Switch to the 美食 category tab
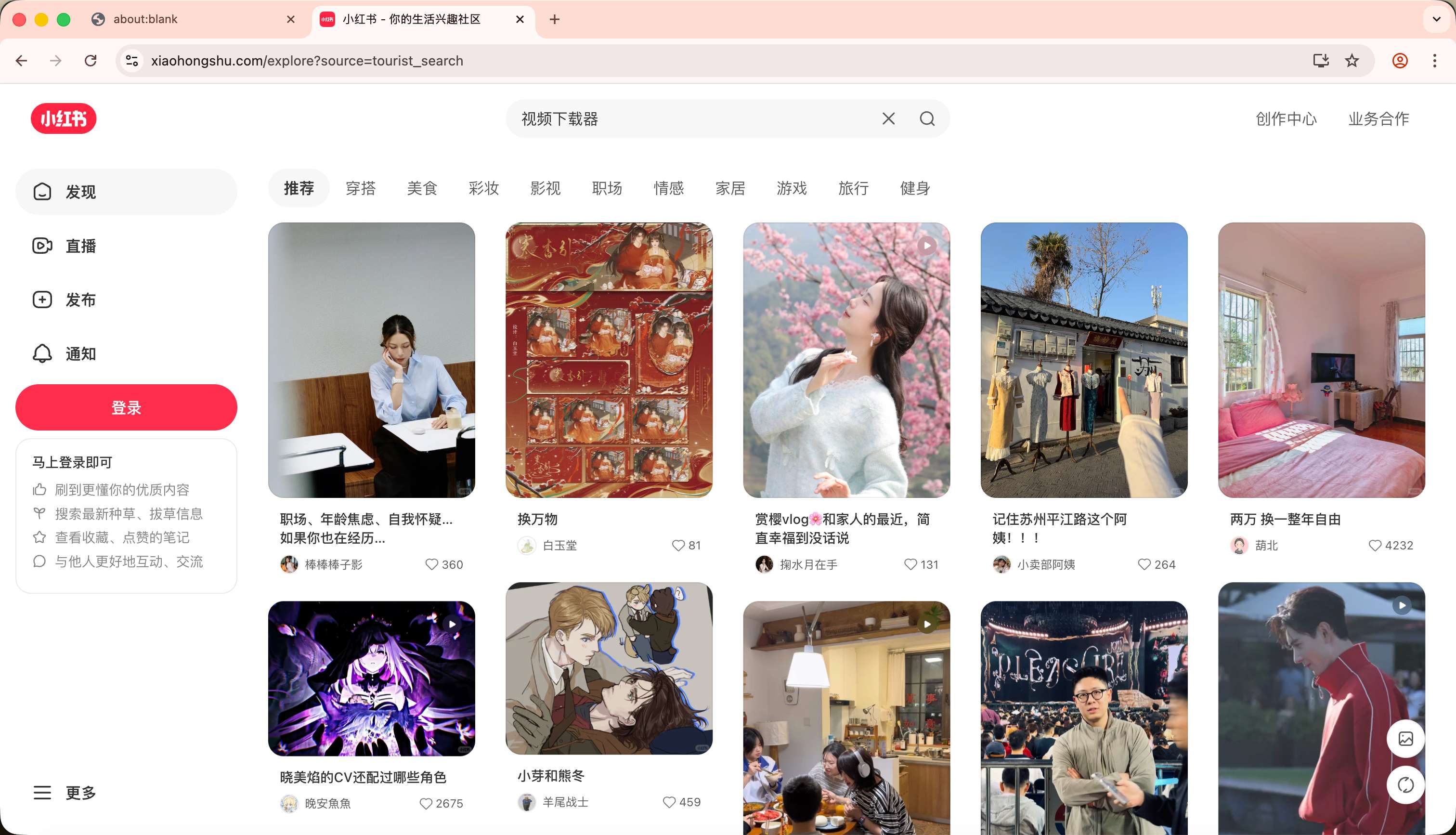Screen dimensions: 1456x835 point(422,188)
